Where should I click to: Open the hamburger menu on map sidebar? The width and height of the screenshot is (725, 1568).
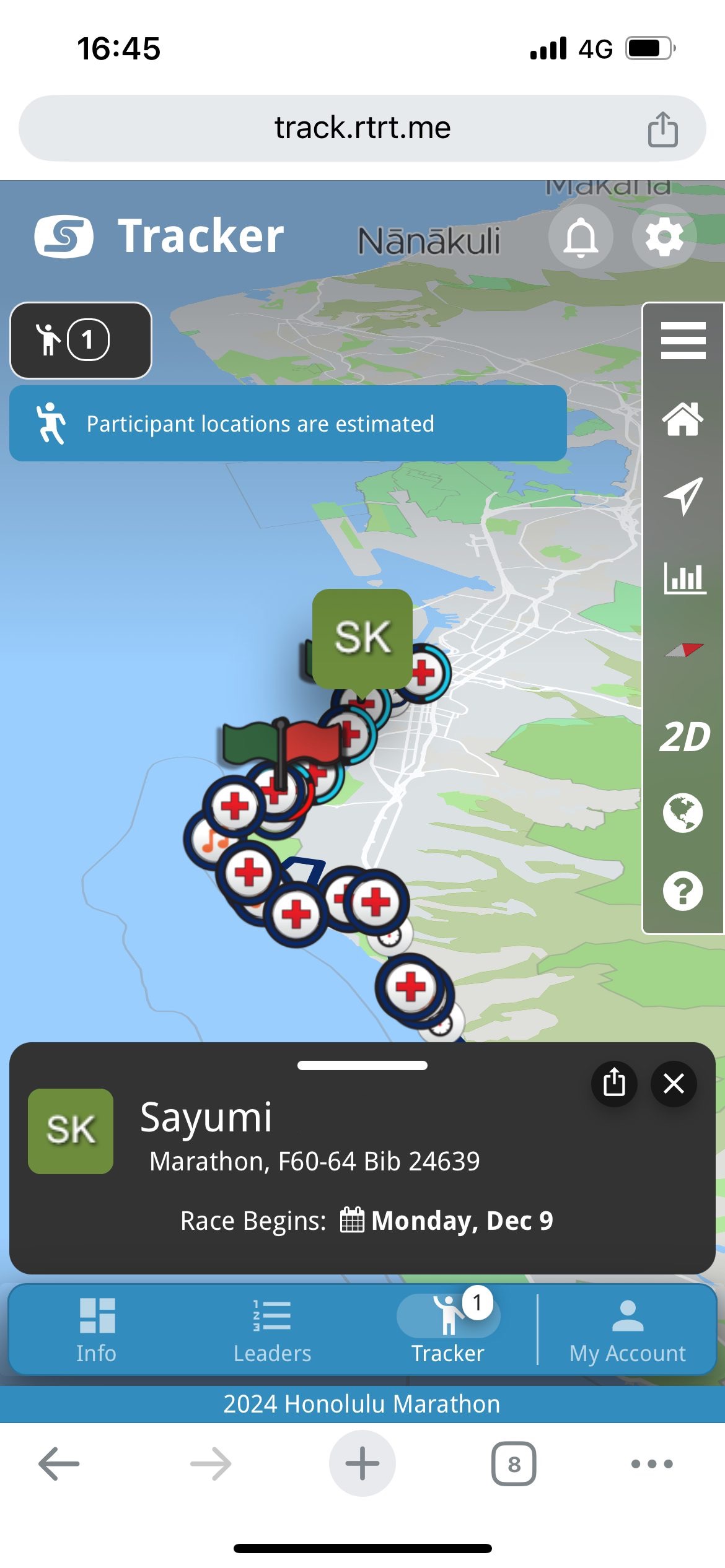pyautogui.click(x=683, y=341)
